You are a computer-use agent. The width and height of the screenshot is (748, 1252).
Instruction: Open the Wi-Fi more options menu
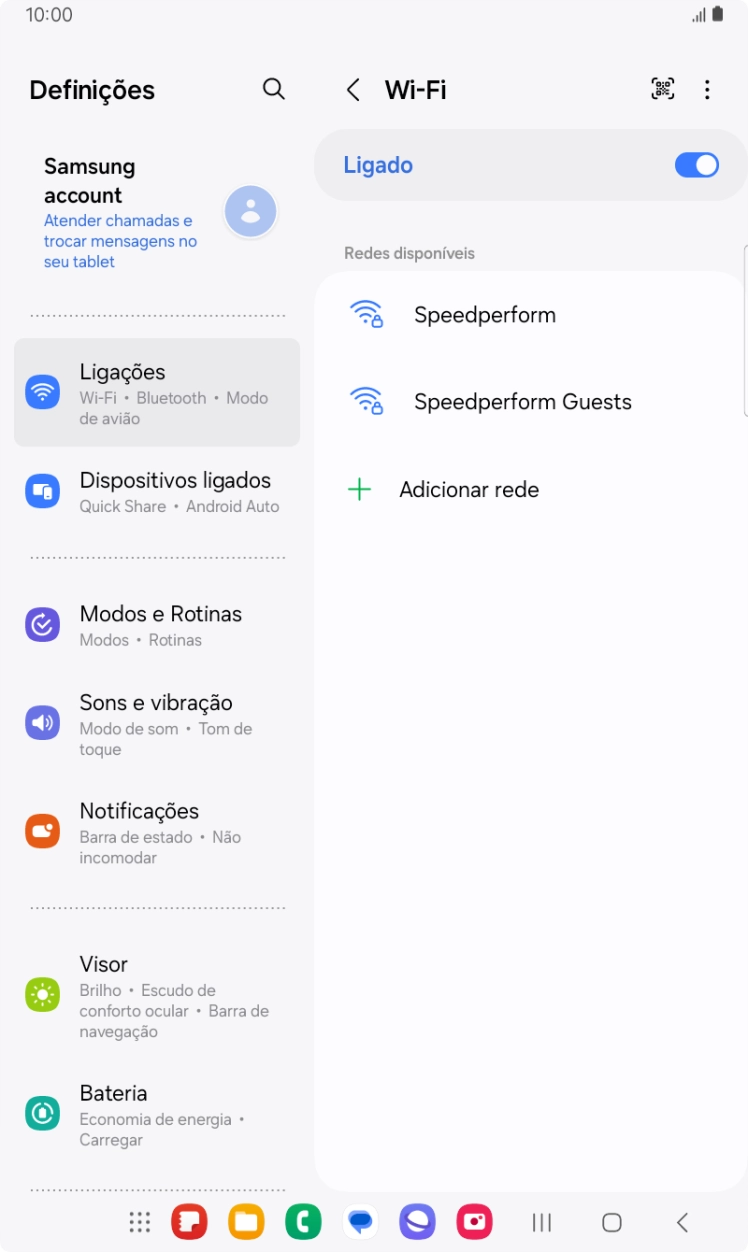coord(707,89)
